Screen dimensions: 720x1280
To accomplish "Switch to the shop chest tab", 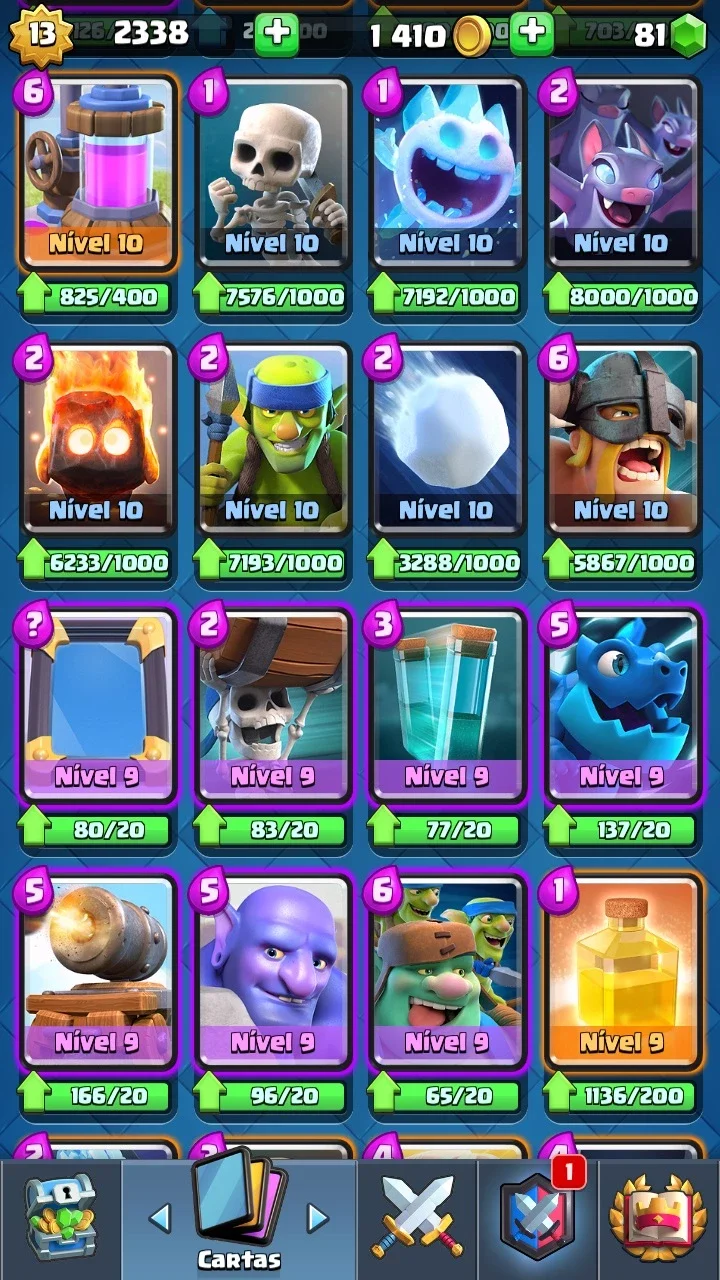I will click(x=60, y=1218).
